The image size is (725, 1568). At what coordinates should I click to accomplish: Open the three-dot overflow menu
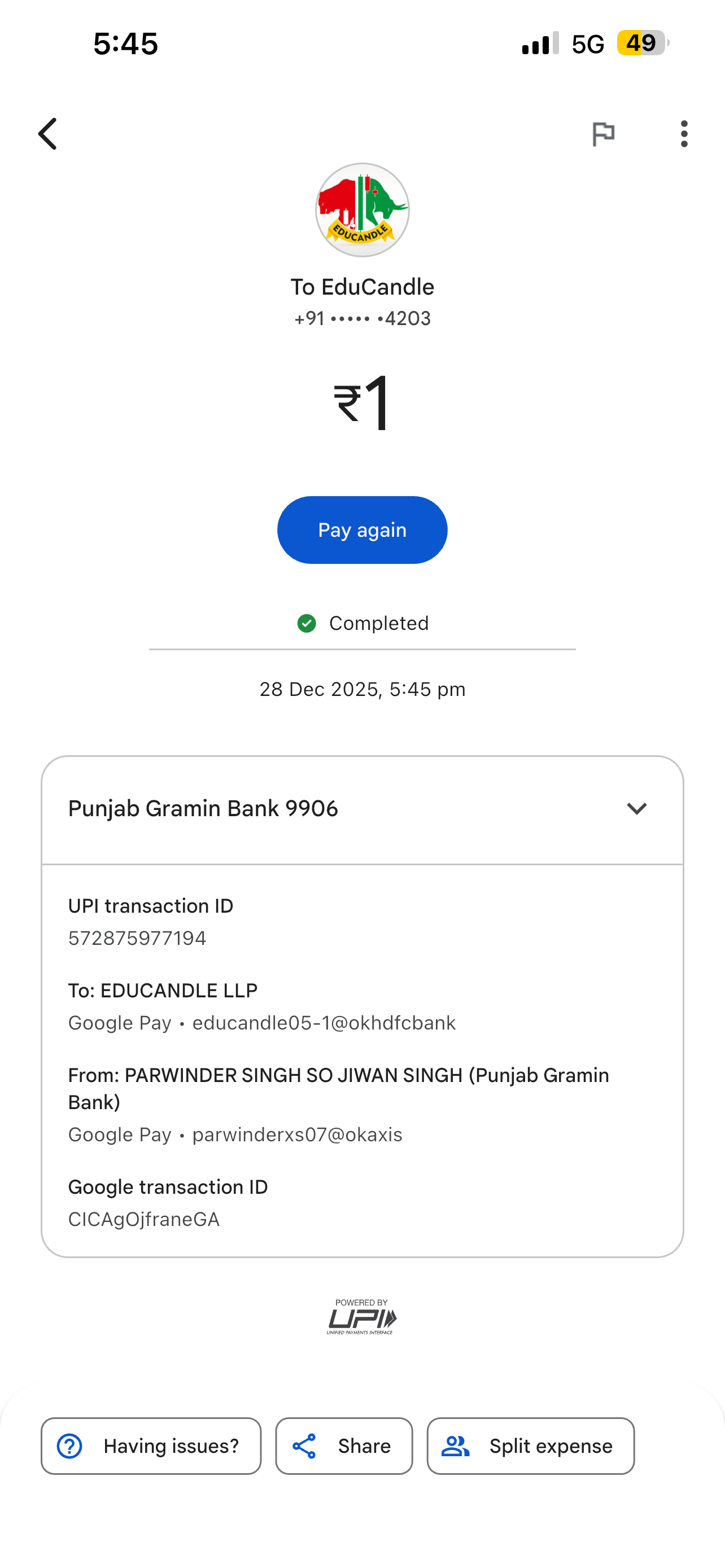[x=684, y=134]
